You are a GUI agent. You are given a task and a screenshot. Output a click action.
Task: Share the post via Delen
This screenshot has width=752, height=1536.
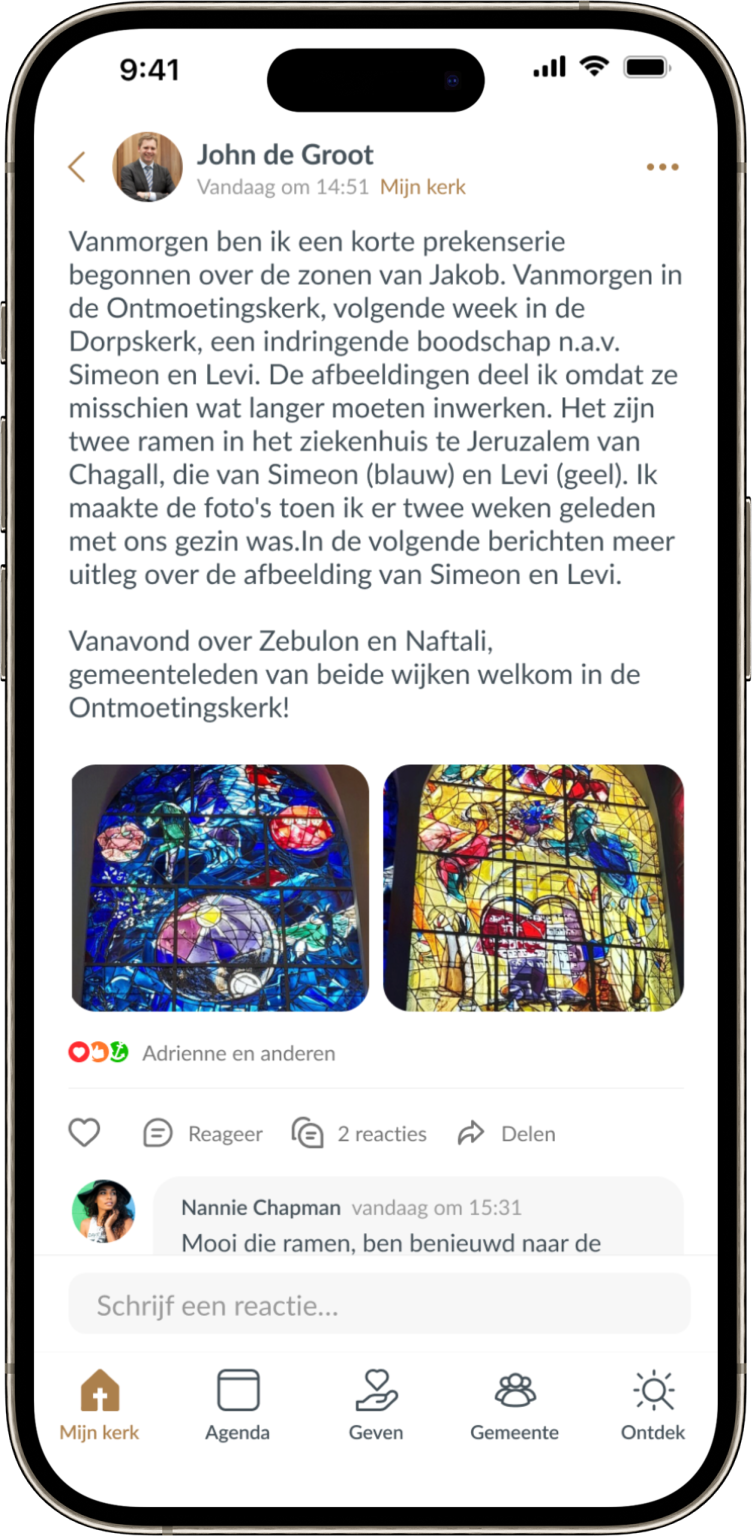coord(506,1133)
